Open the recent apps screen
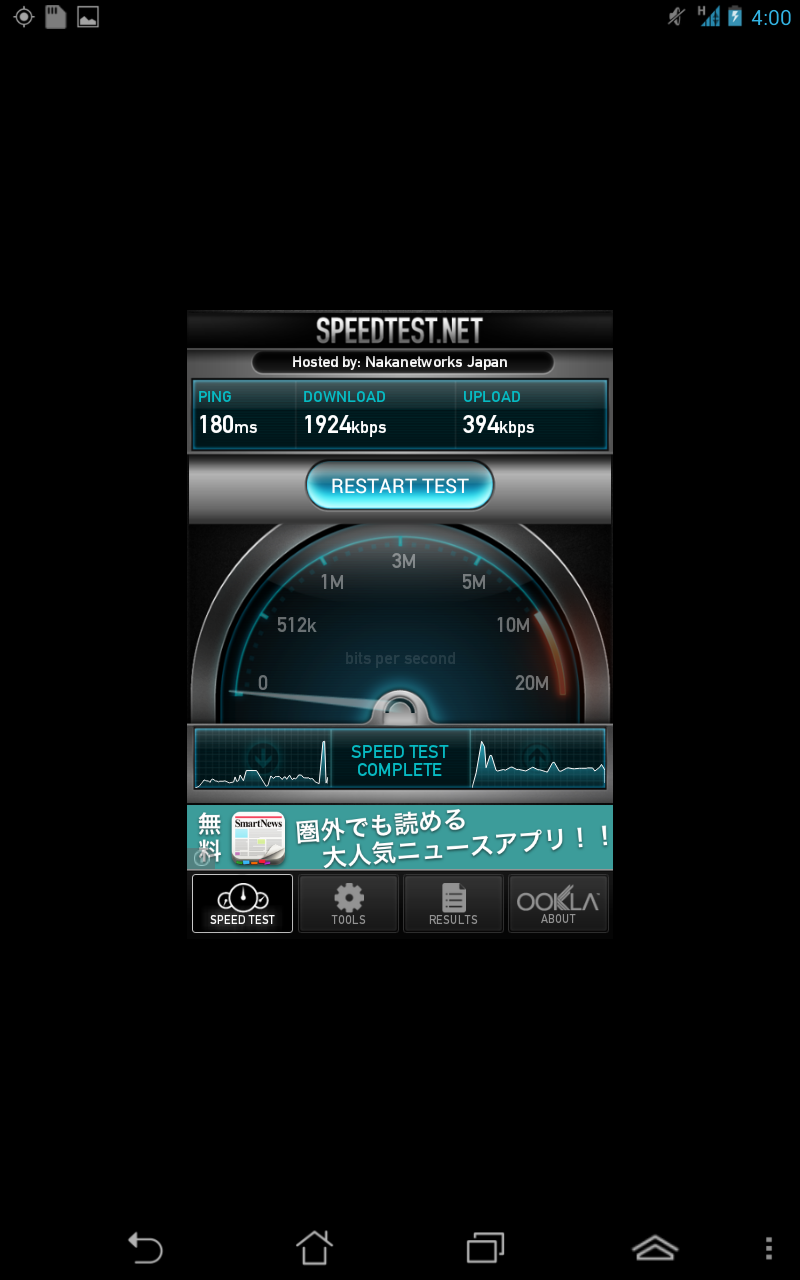Screen dimensions: 800x1280 486,1247
